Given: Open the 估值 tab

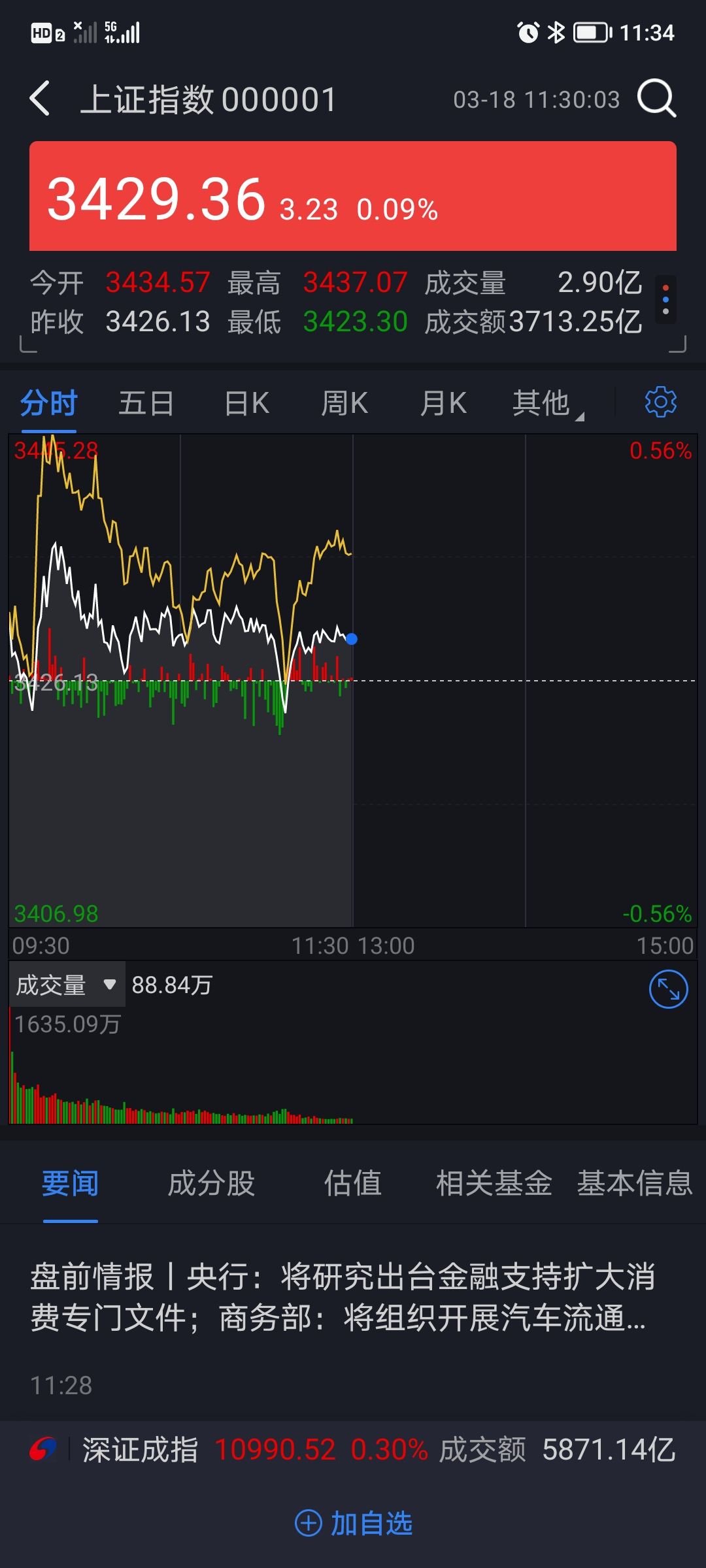Looking at the screenshot, I should click(x=353, y=1183).
